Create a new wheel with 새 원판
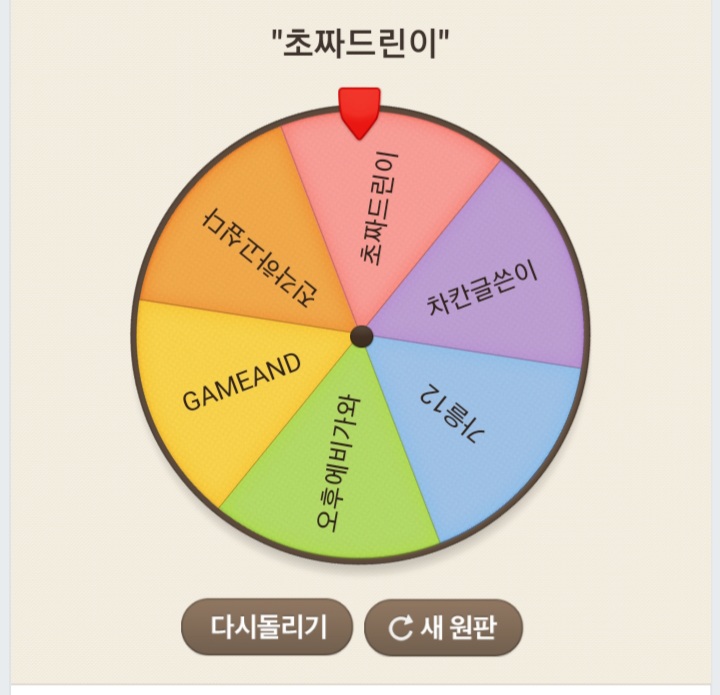Screen dimensions: 720x695 pyautogui.click(x=443, y=627)
